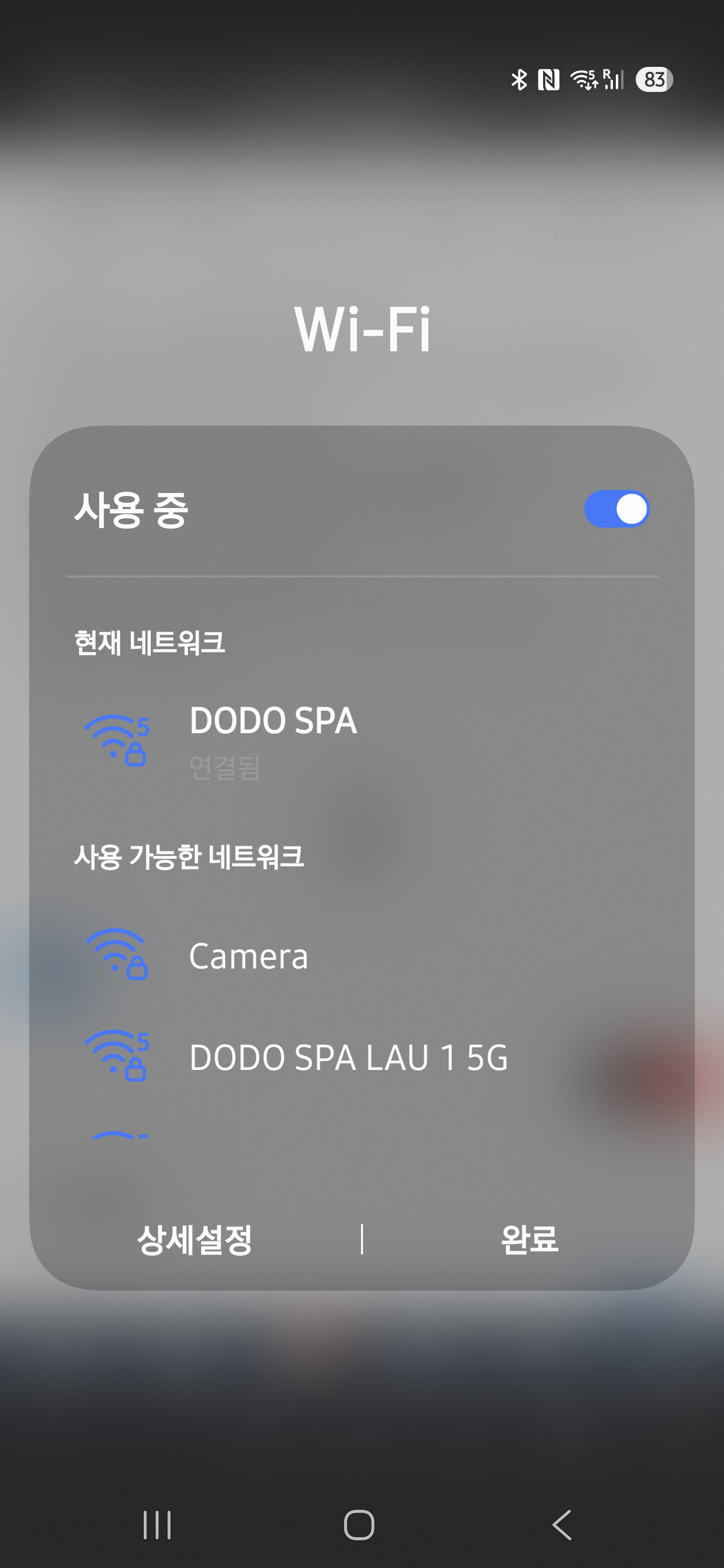This screenshot has width=724, height=1568.
Task: Tap 완료 to close the Wi-Fi panel
Action: click(529, 1240)
